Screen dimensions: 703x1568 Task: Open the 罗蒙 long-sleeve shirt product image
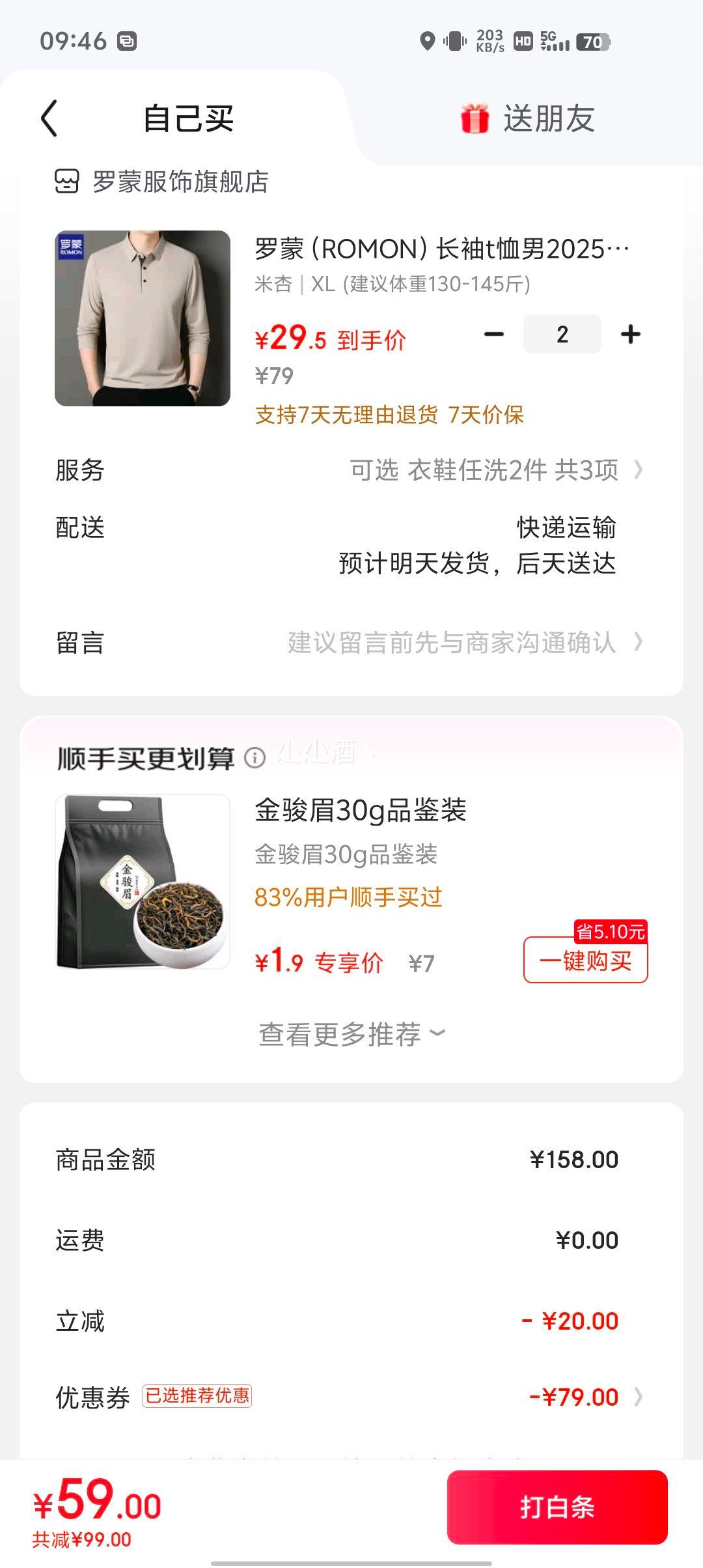pyautogui.click(x=143, y=318)
